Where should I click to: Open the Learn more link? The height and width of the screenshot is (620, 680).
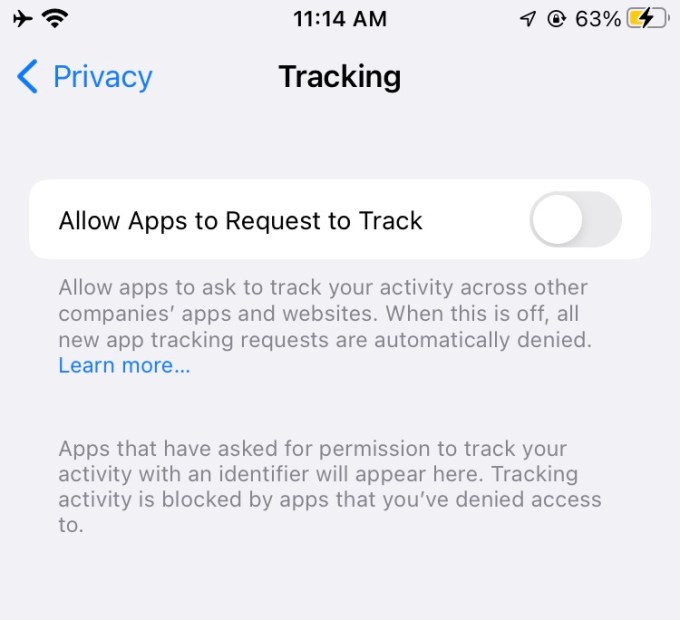(124, 366)
